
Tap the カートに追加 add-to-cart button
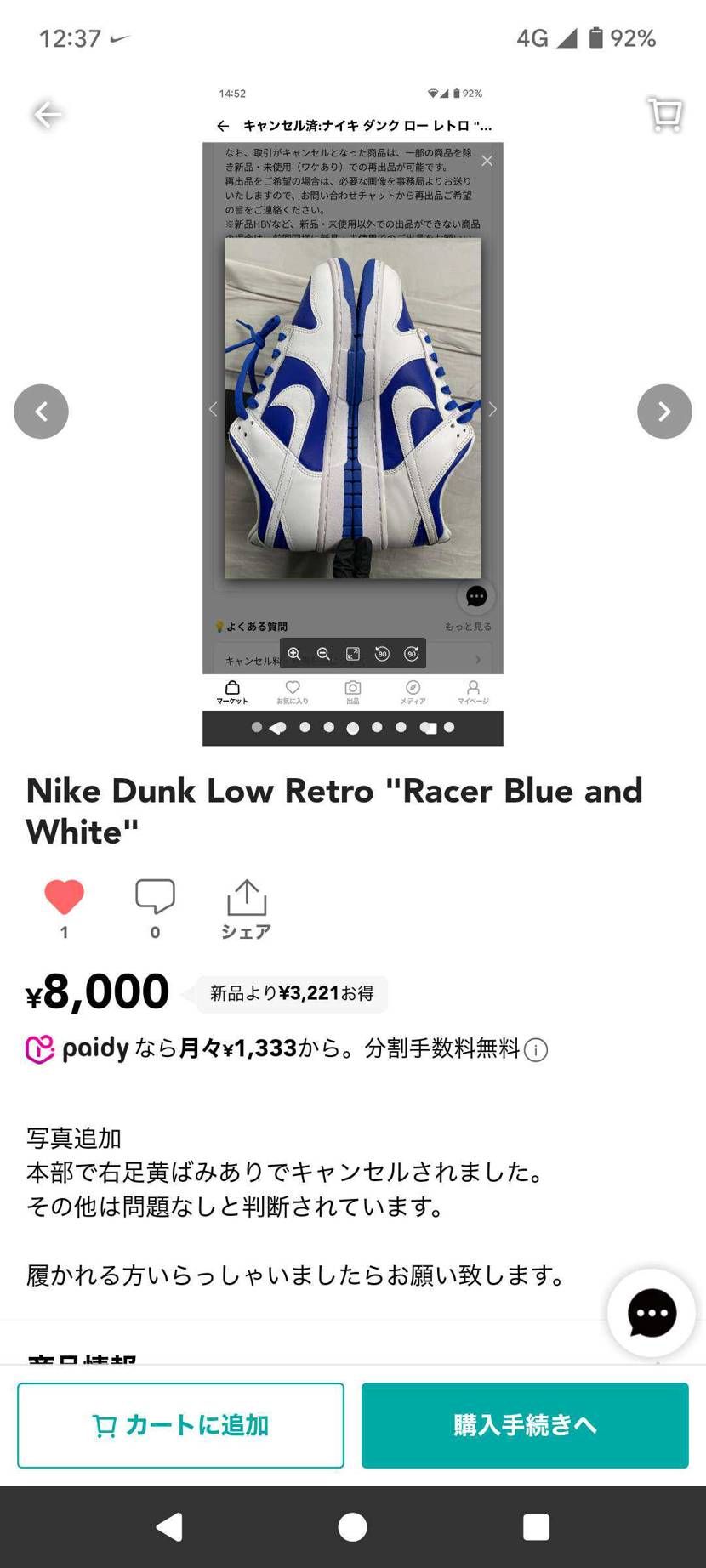180,1425
